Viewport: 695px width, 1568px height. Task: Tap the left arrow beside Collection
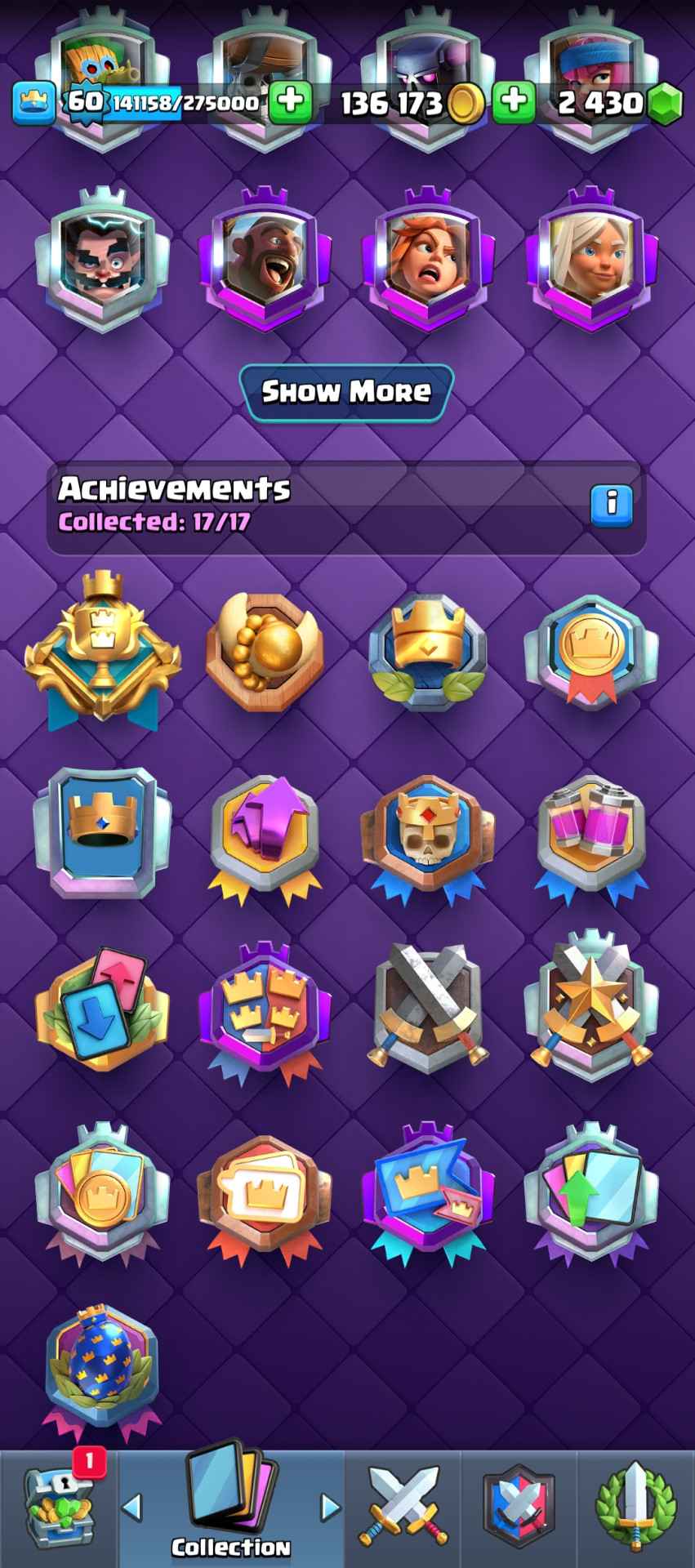tap(132, 1508)
